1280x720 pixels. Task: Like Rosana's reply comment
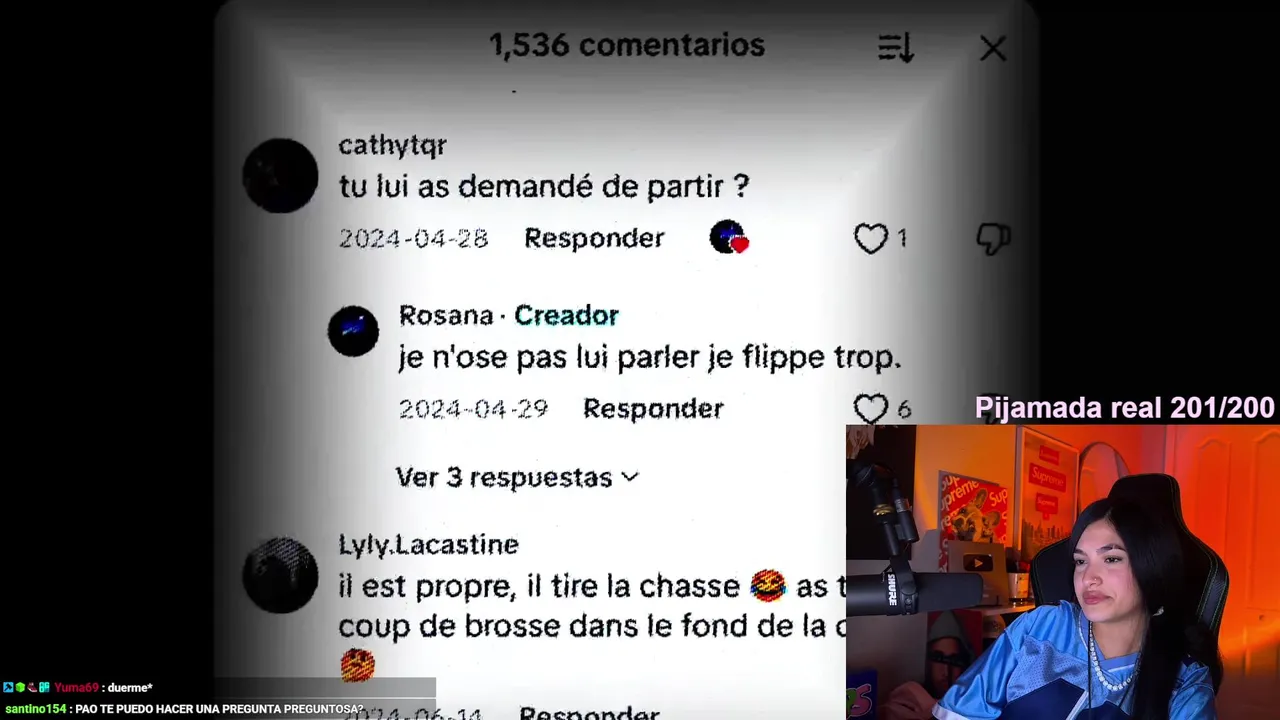[871, 409]
